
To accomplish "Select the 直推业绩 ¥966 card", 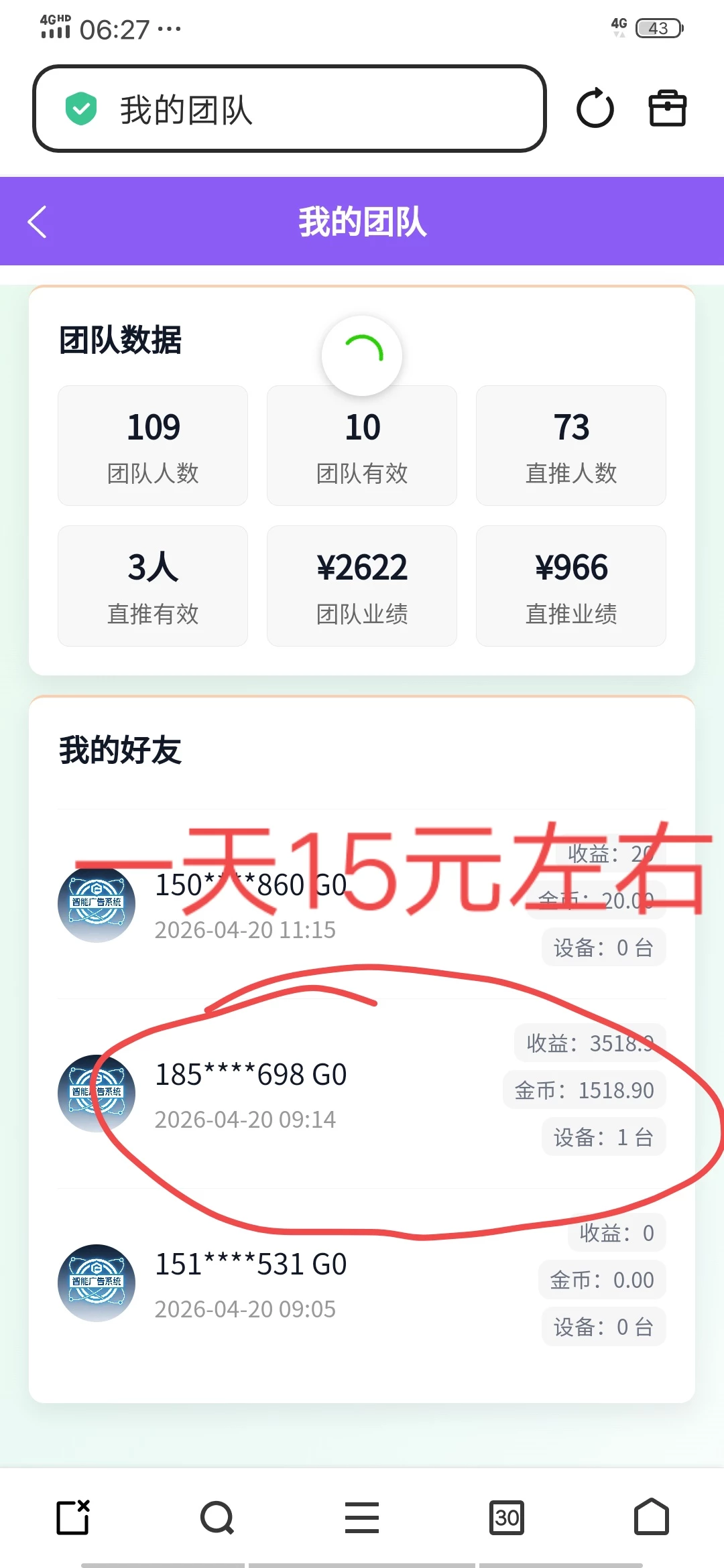I will click(x=570, y=585).
